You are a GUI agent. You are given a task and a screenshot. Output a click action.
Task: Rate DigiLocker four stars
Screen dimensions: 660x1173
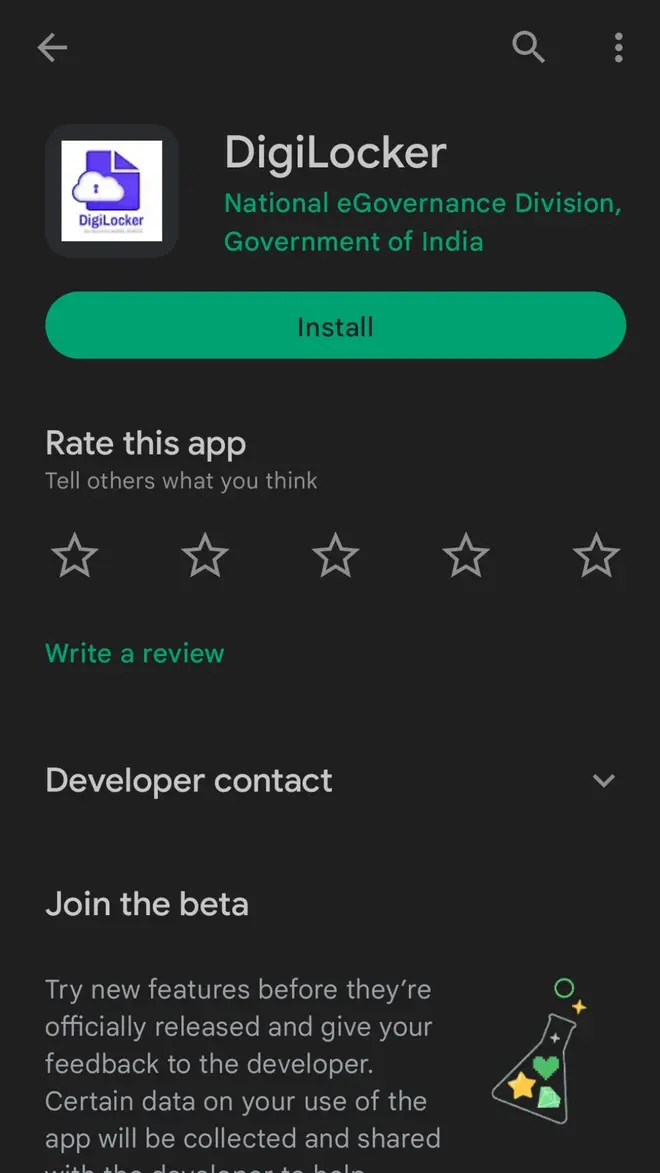466,555
